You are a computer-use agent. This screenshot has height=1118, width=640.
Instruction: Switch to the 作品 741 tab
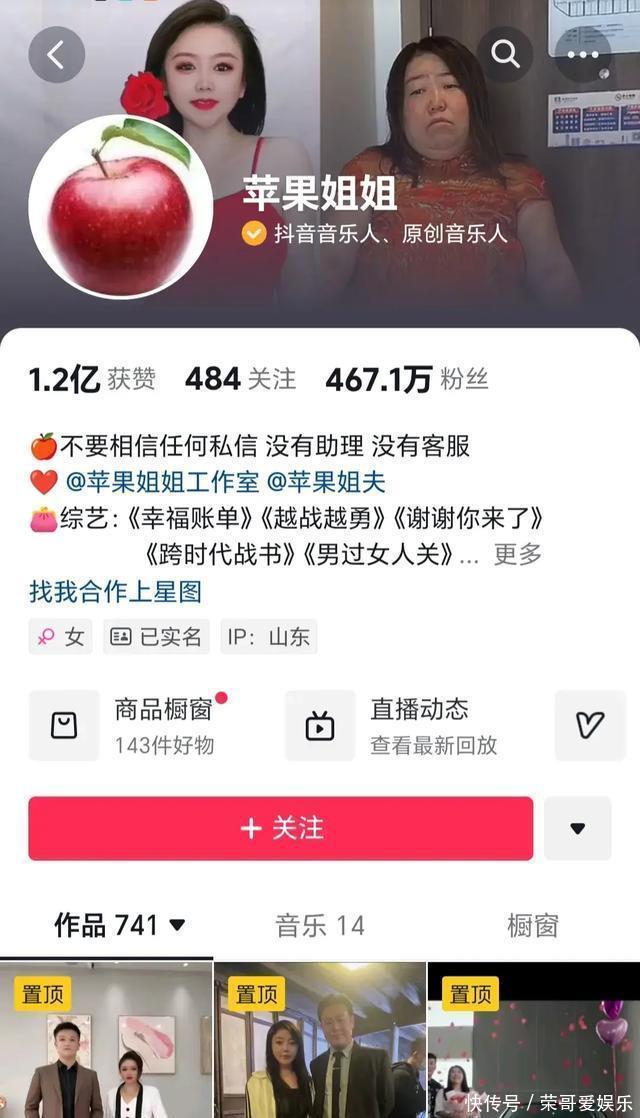click(x=119, y=925)
